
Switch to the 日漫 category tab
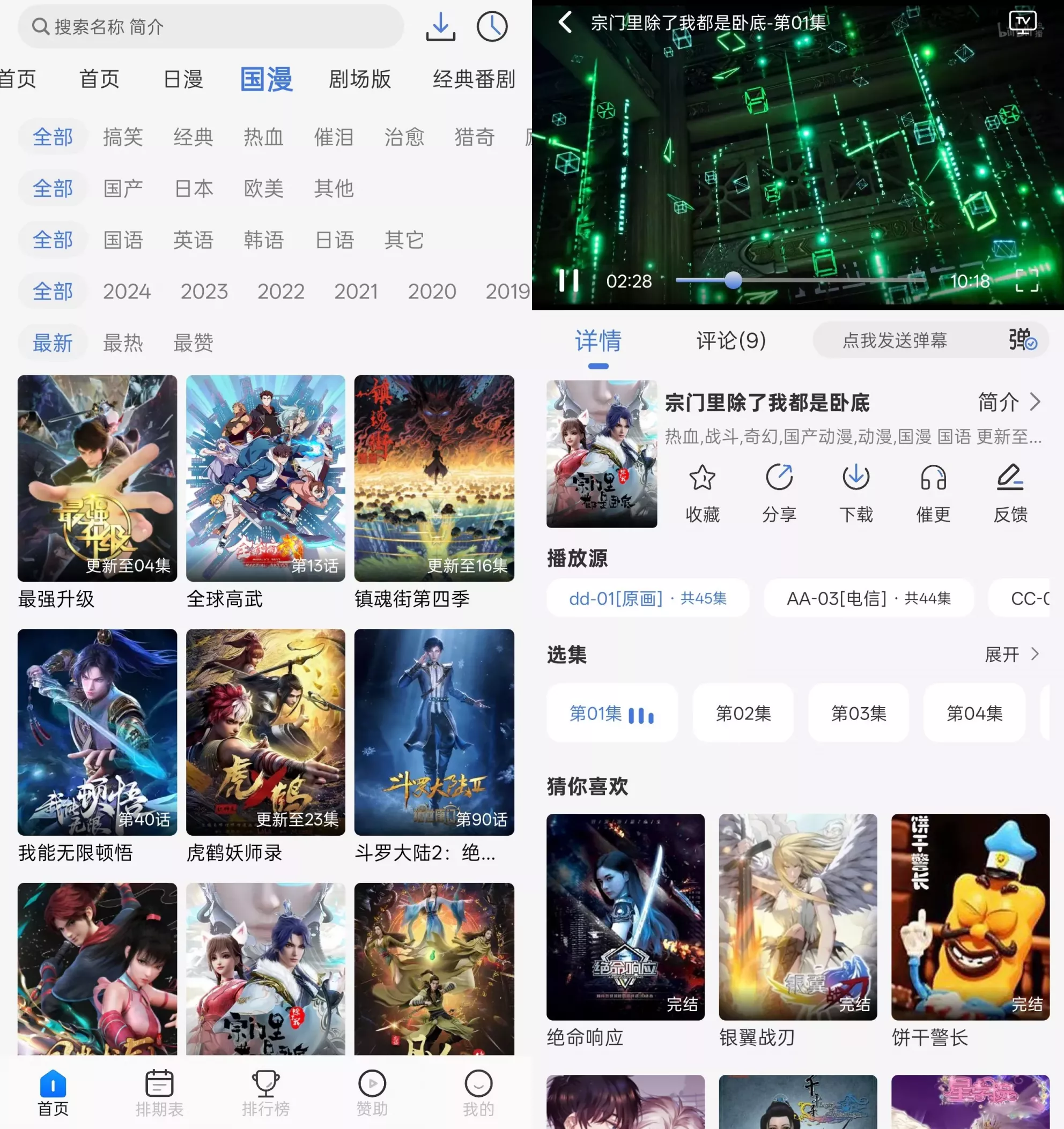coord(182,79)
